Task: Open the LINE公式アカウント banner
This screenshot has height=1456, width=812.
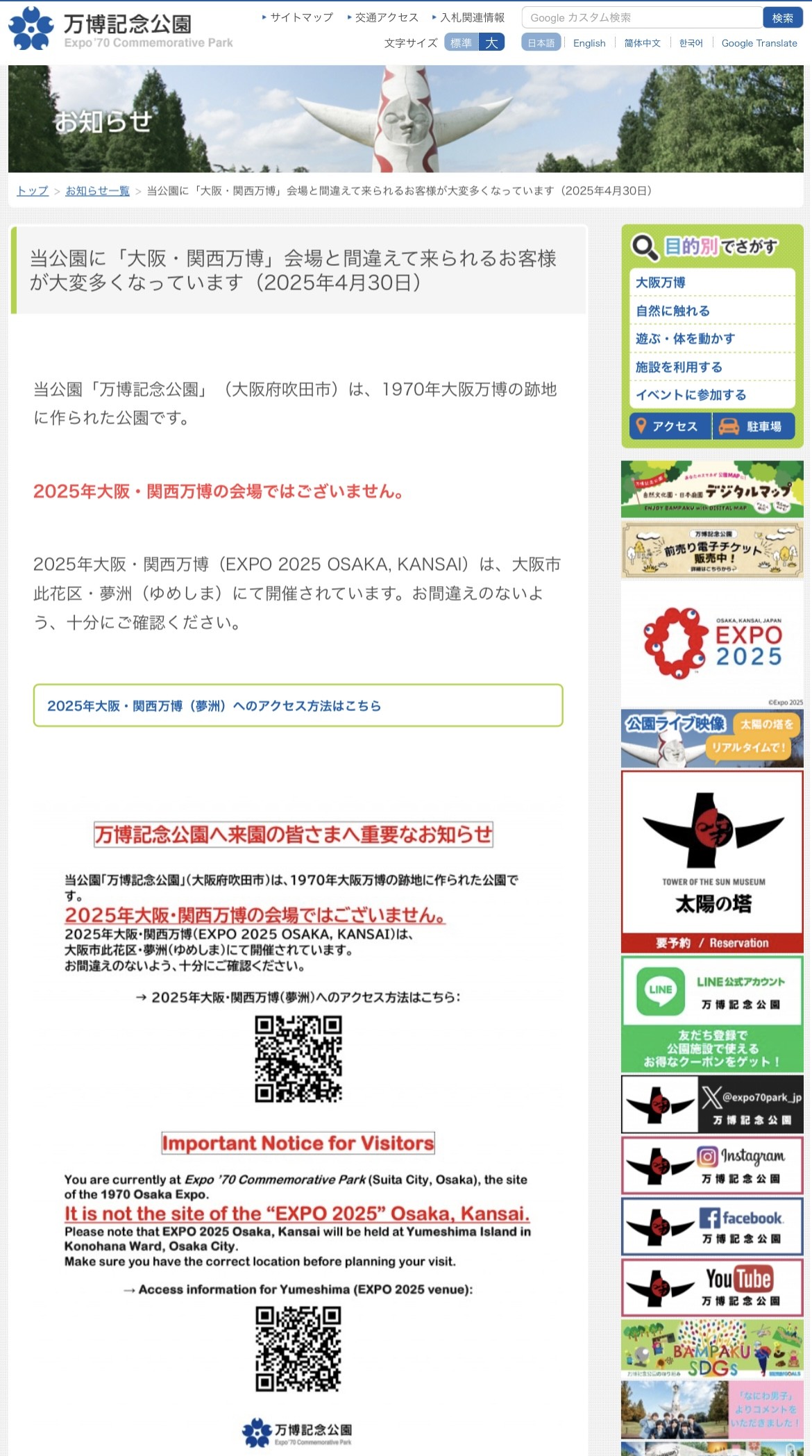Action: [x=712, y=1014]
